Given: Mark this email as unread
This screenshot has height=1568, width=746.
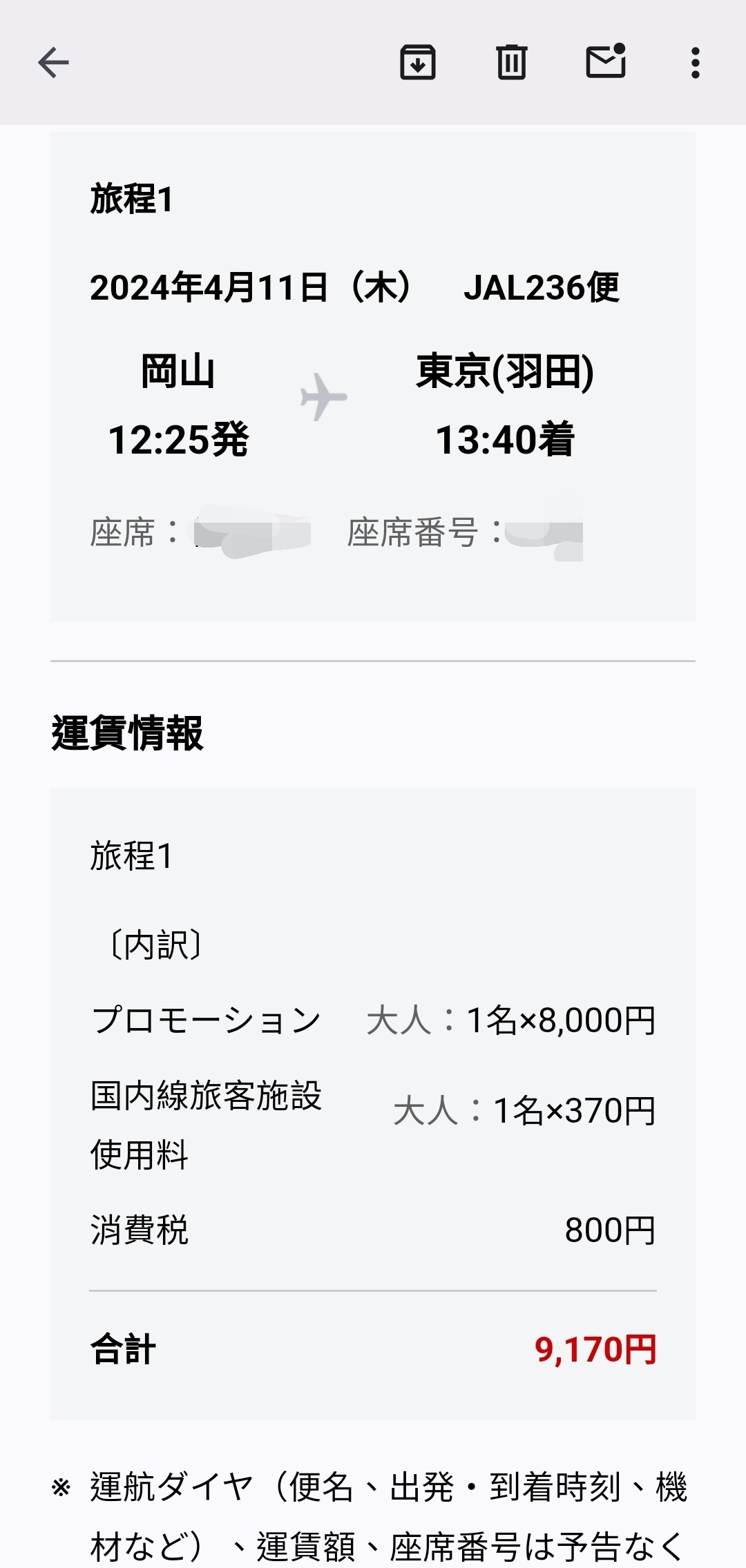Looking at the screenshot, I should [606, 62].
